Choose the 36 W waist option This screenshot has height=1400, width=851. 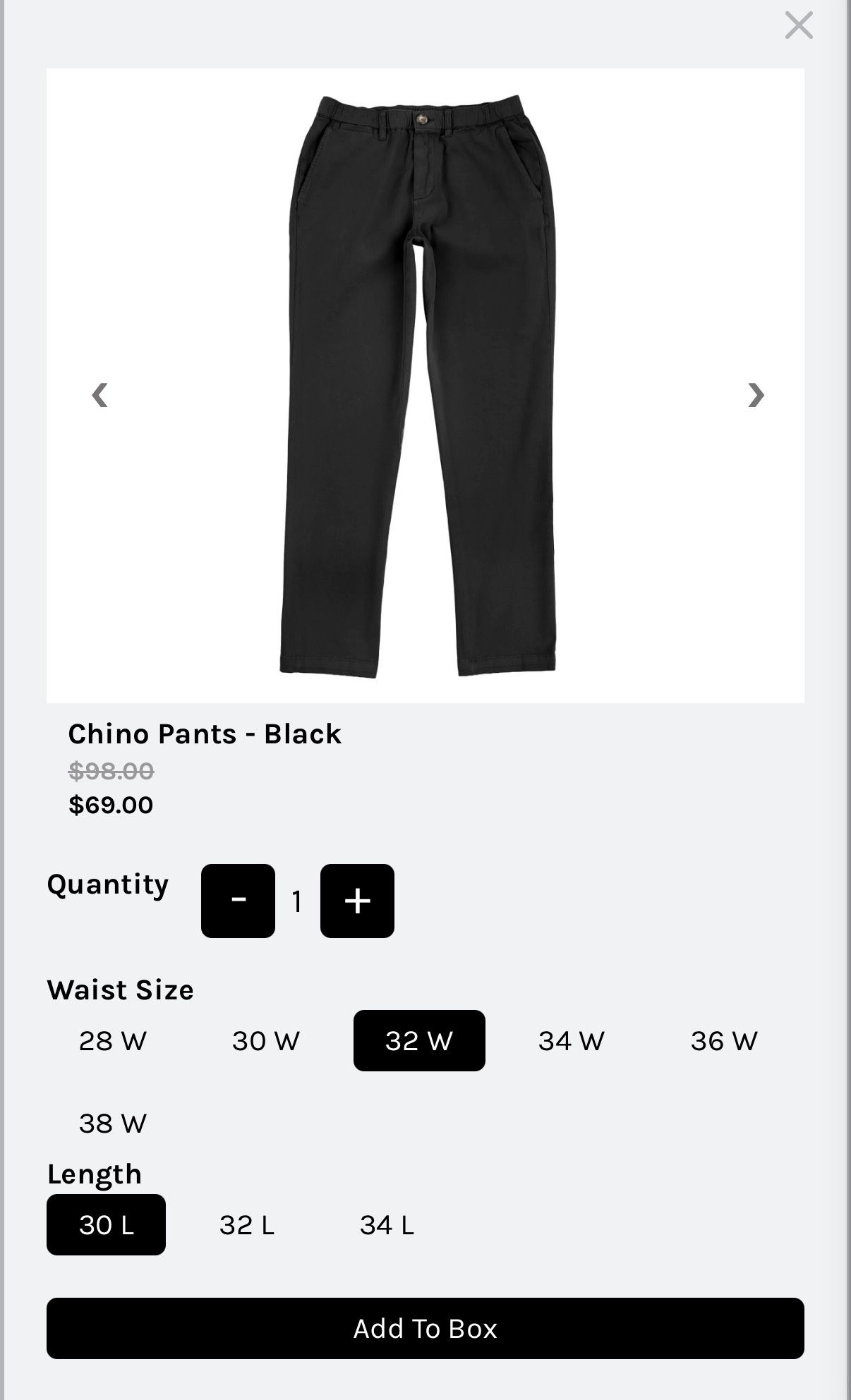(724, 1041)
